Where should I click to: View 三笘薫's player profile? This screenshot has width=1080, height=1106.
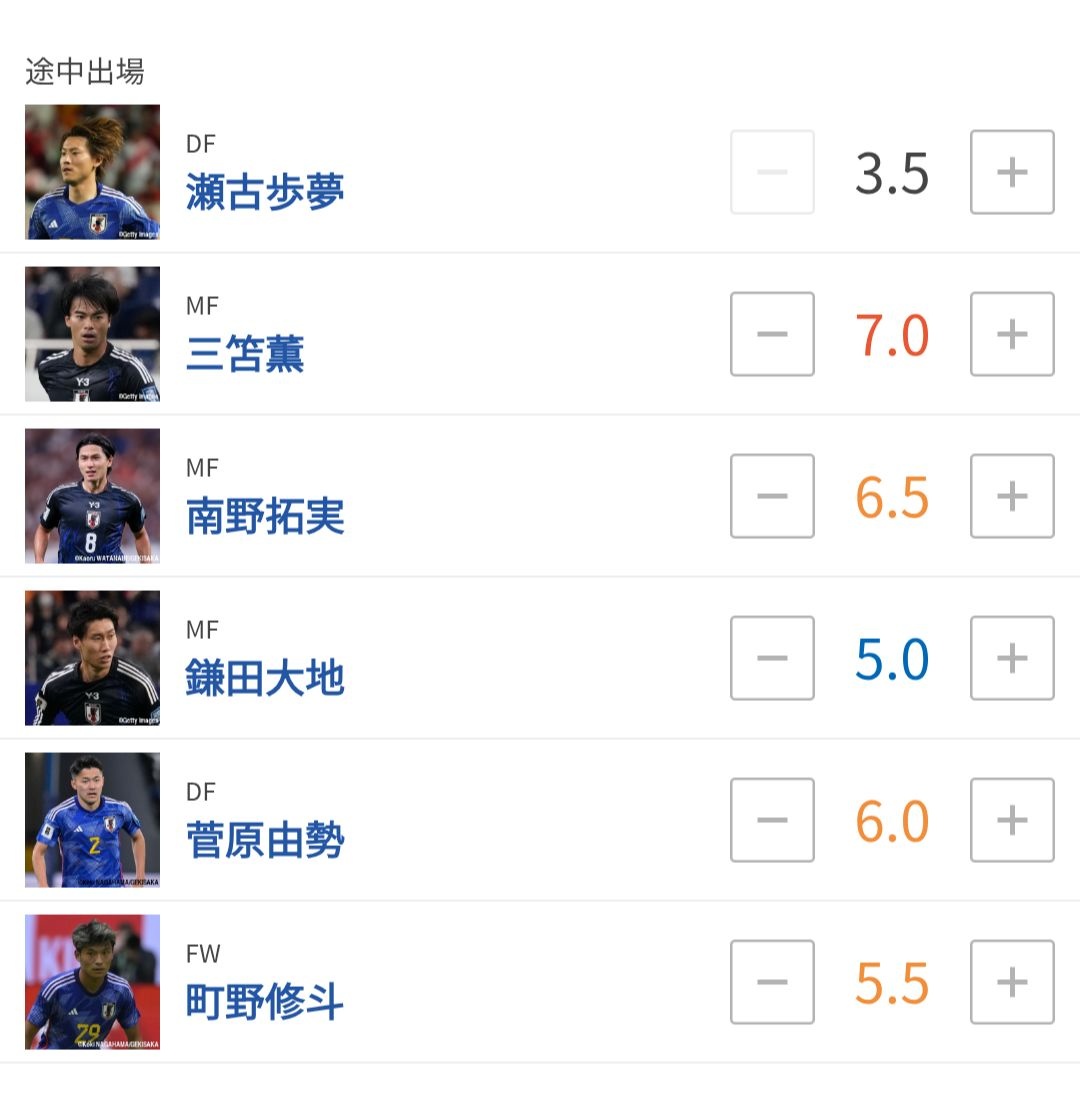[245, 354]
